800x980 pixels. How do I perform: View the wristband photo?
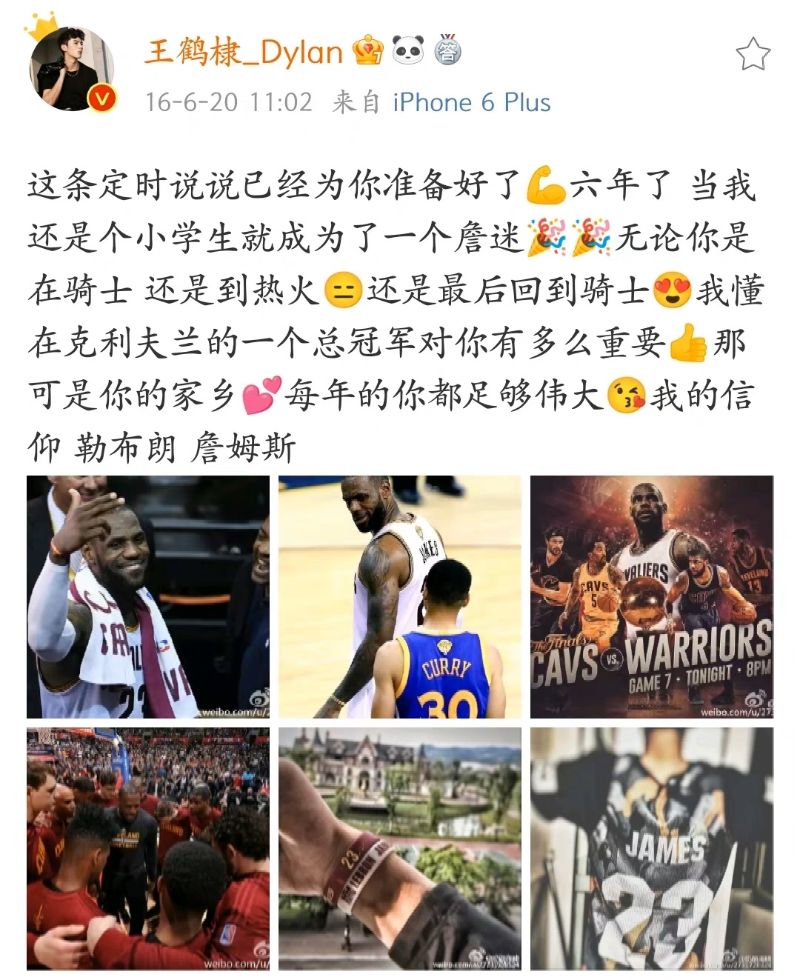coord(400,847)
